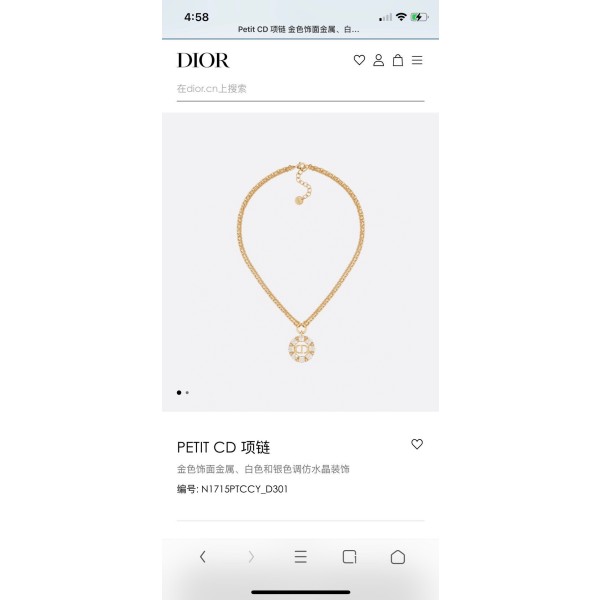Open the account profile icon
The height and width of the screenshot is (600, 600).
pos(378,60)
